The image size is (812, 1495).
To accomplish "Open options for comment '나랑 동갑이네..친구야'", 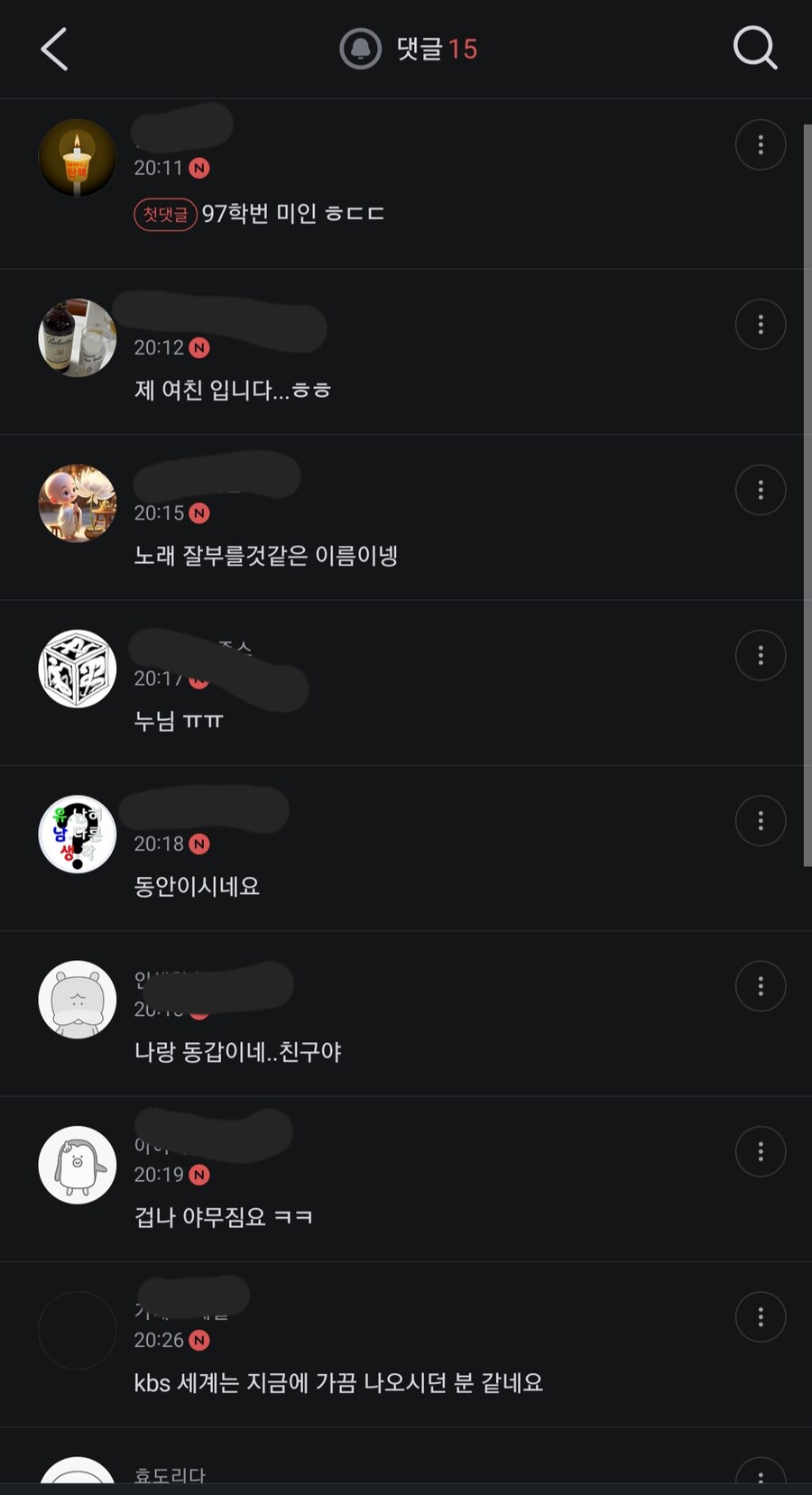I will pos(760,986).
